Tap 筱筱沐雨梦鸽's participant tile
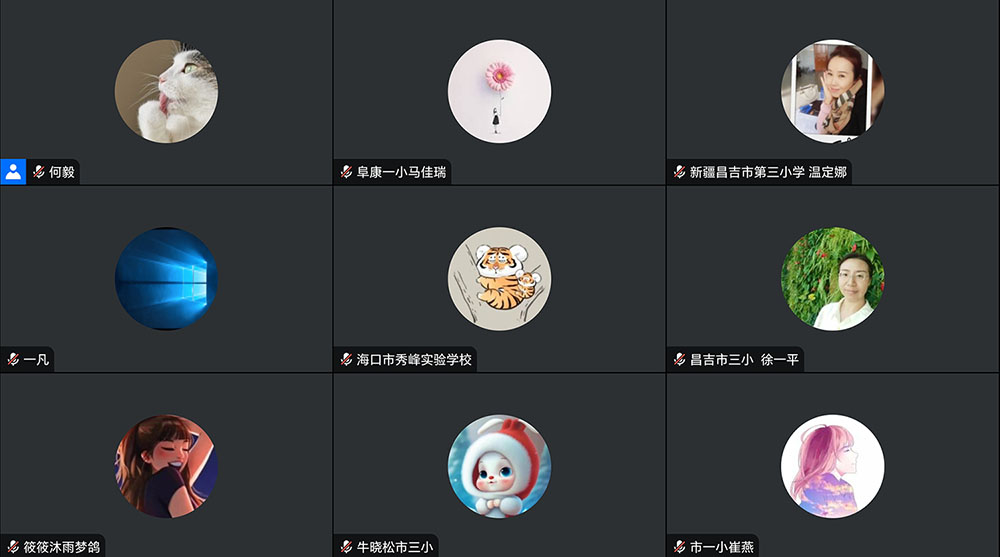Viewport: 1000px width, 557px height. click(166, 466)
